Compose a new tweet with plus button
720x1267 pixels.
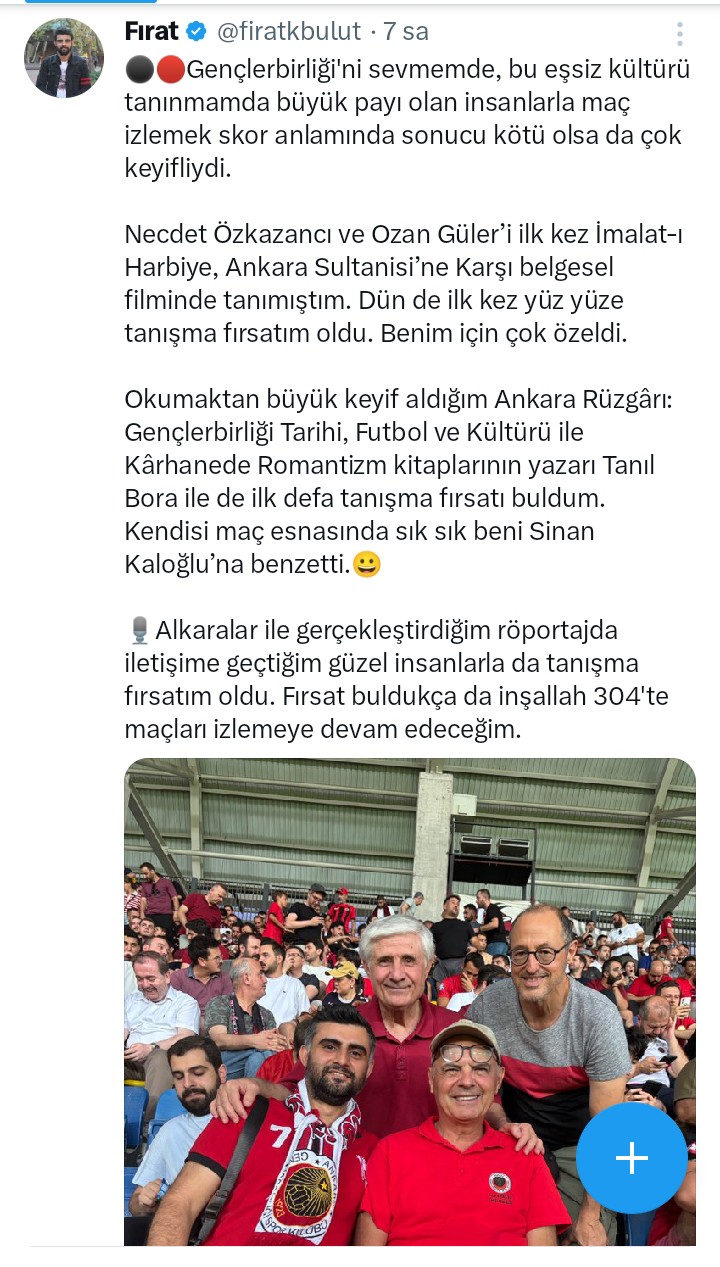pyautogui.click(x=632, y=1158)
